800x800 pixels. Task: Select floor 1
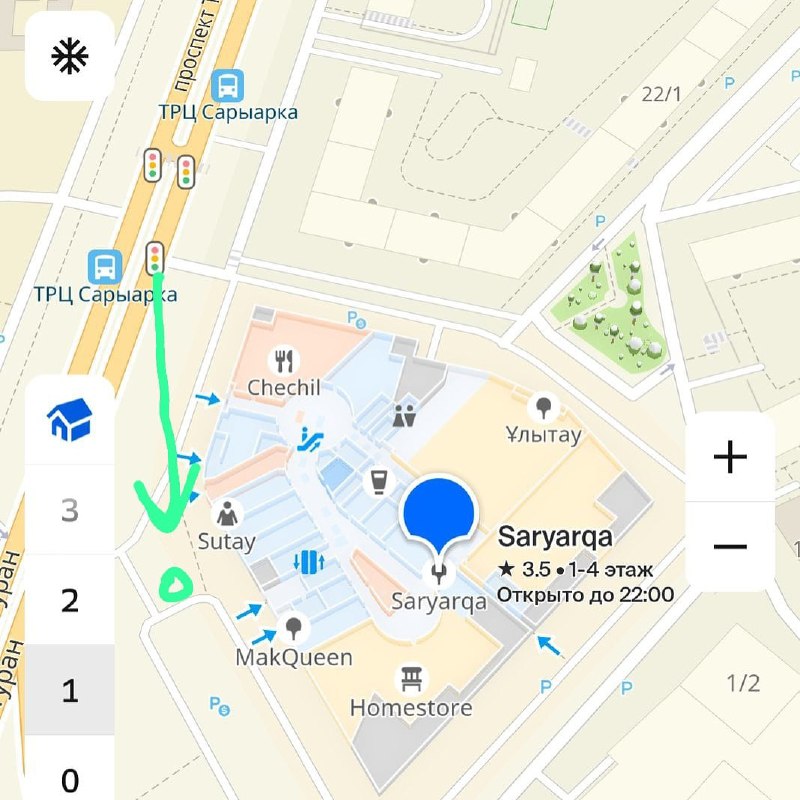[x=69, y=690]
